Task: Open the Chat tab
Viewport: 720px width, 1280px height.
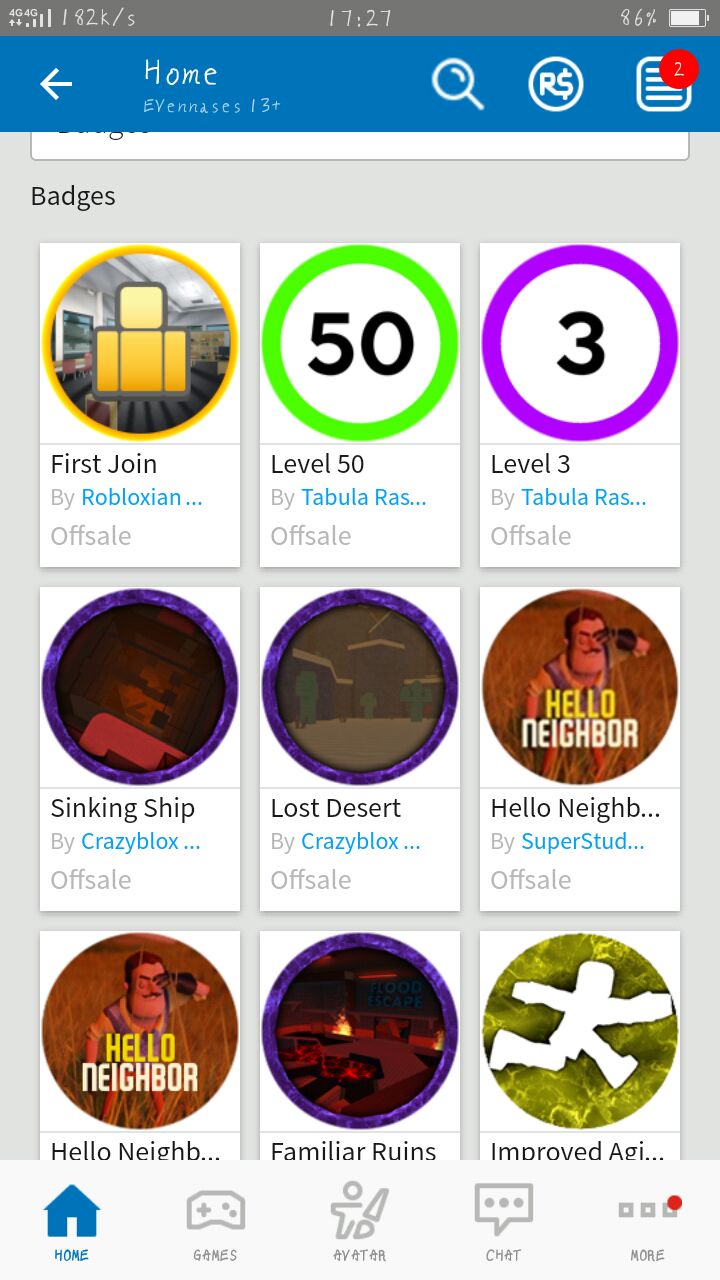Action: pos(503,1222)
